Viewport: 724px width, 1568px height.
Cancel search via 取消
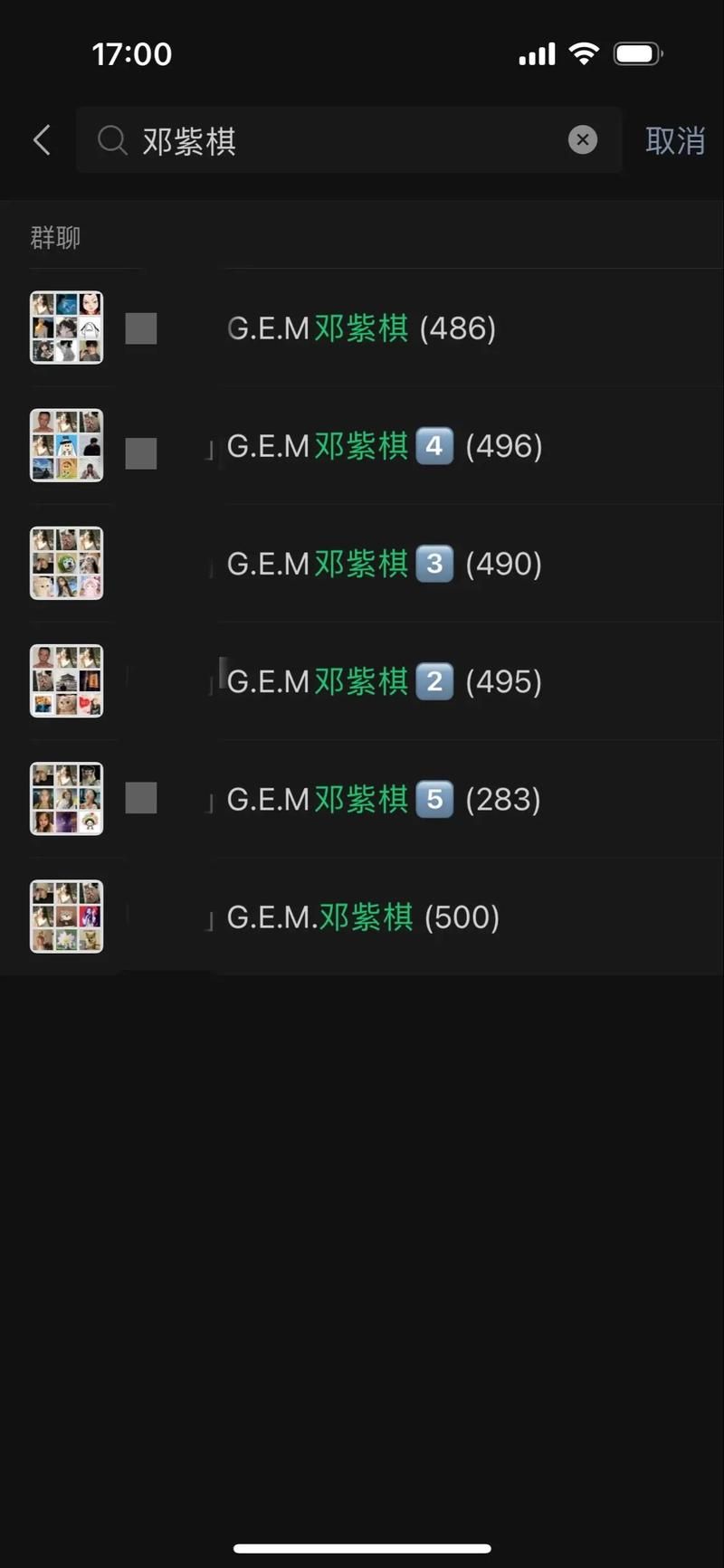point(674,141)
